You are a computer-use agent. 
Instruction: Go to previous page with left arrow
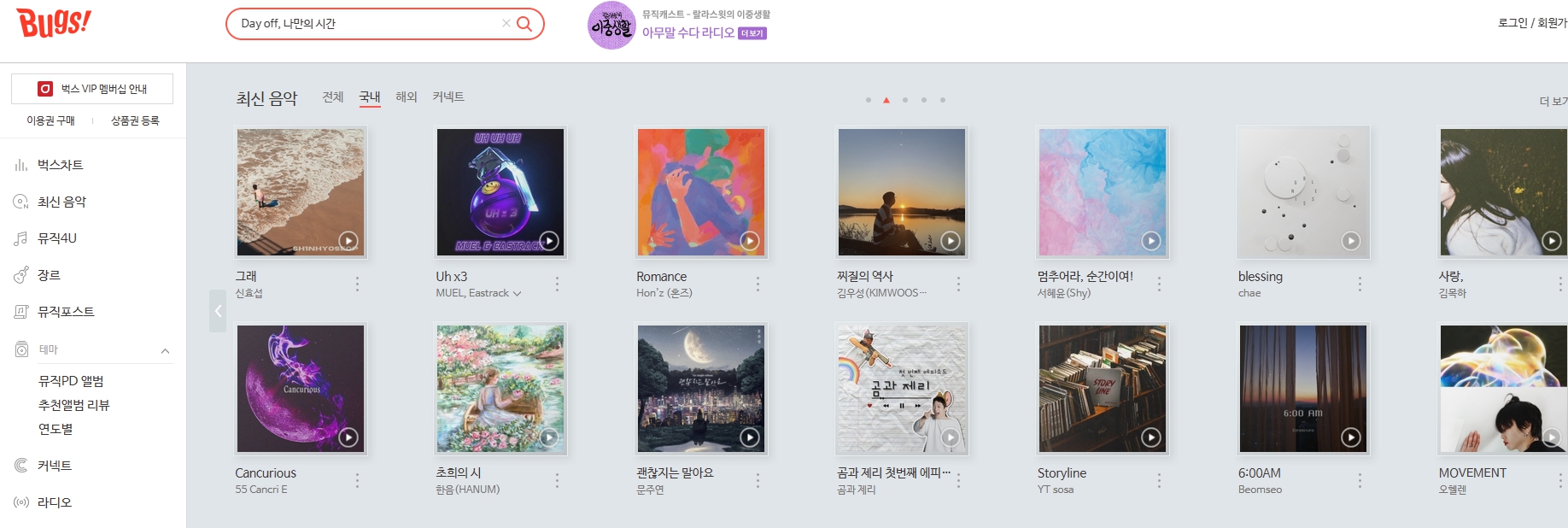tap(218, 311)
